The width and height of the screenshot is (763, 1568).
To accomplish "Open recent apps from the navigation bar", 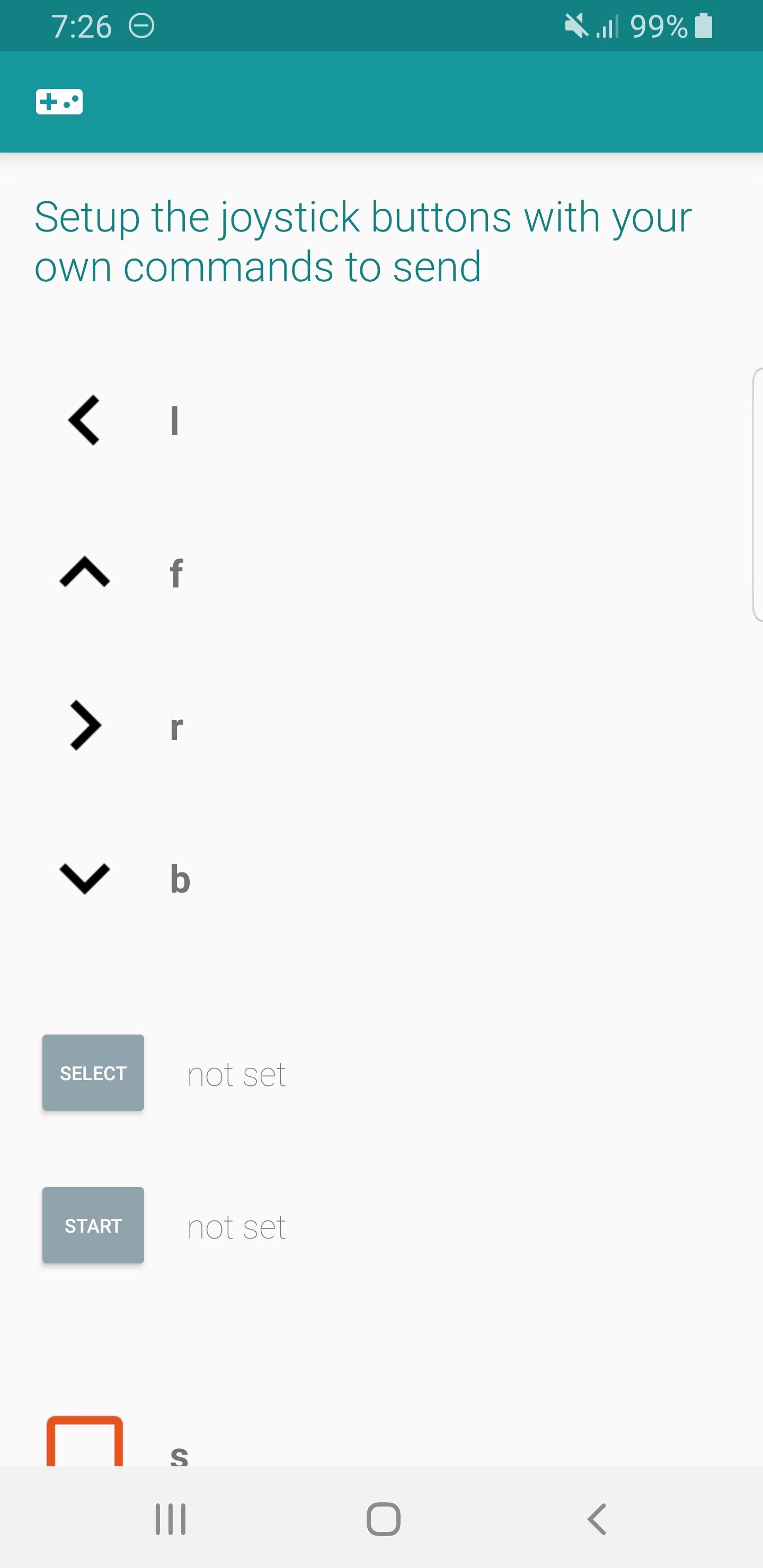I will pos(171,1519).
